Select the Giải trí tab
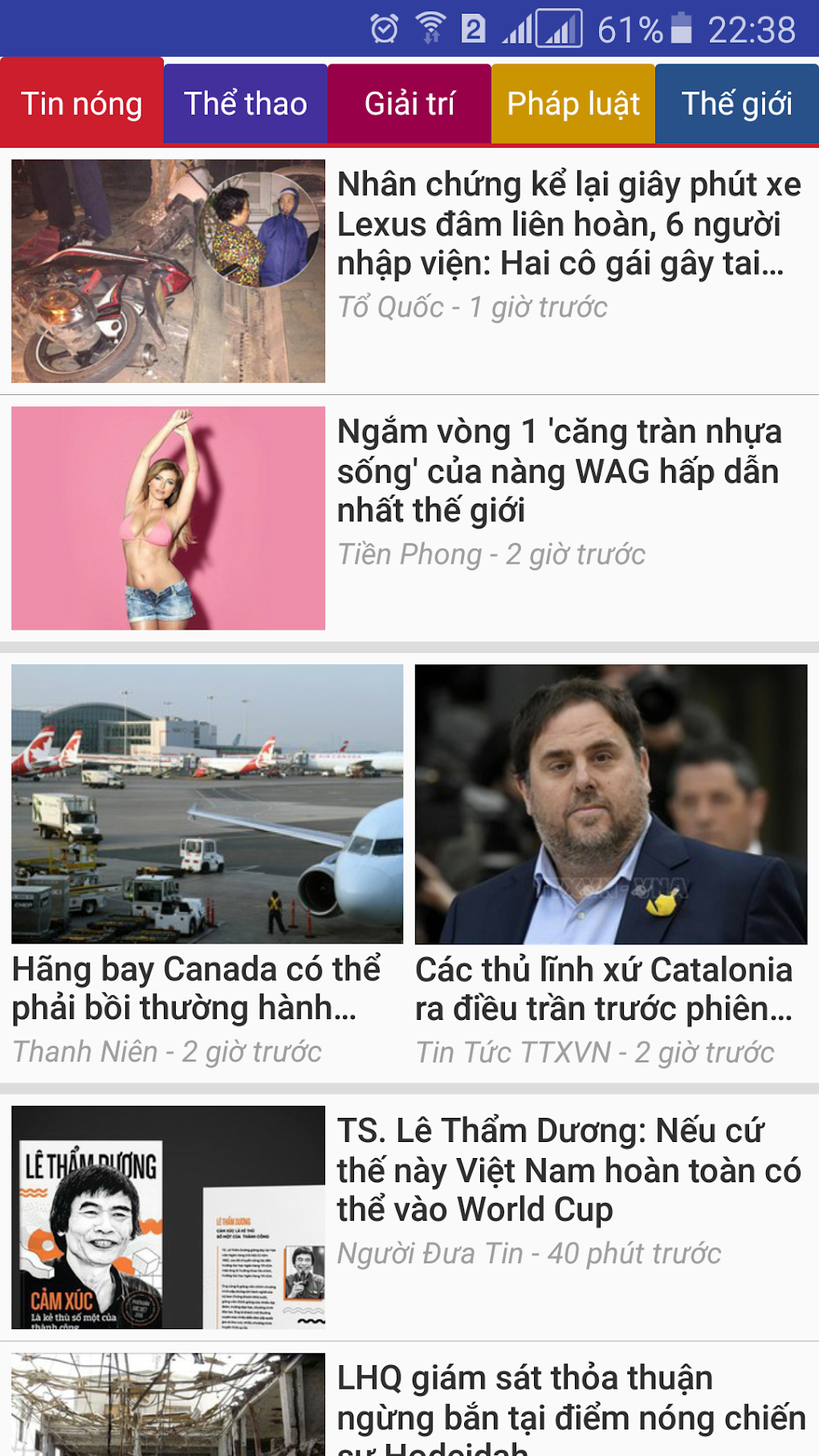This screenshot has height=1456, width=819. [x=409, y=104]
